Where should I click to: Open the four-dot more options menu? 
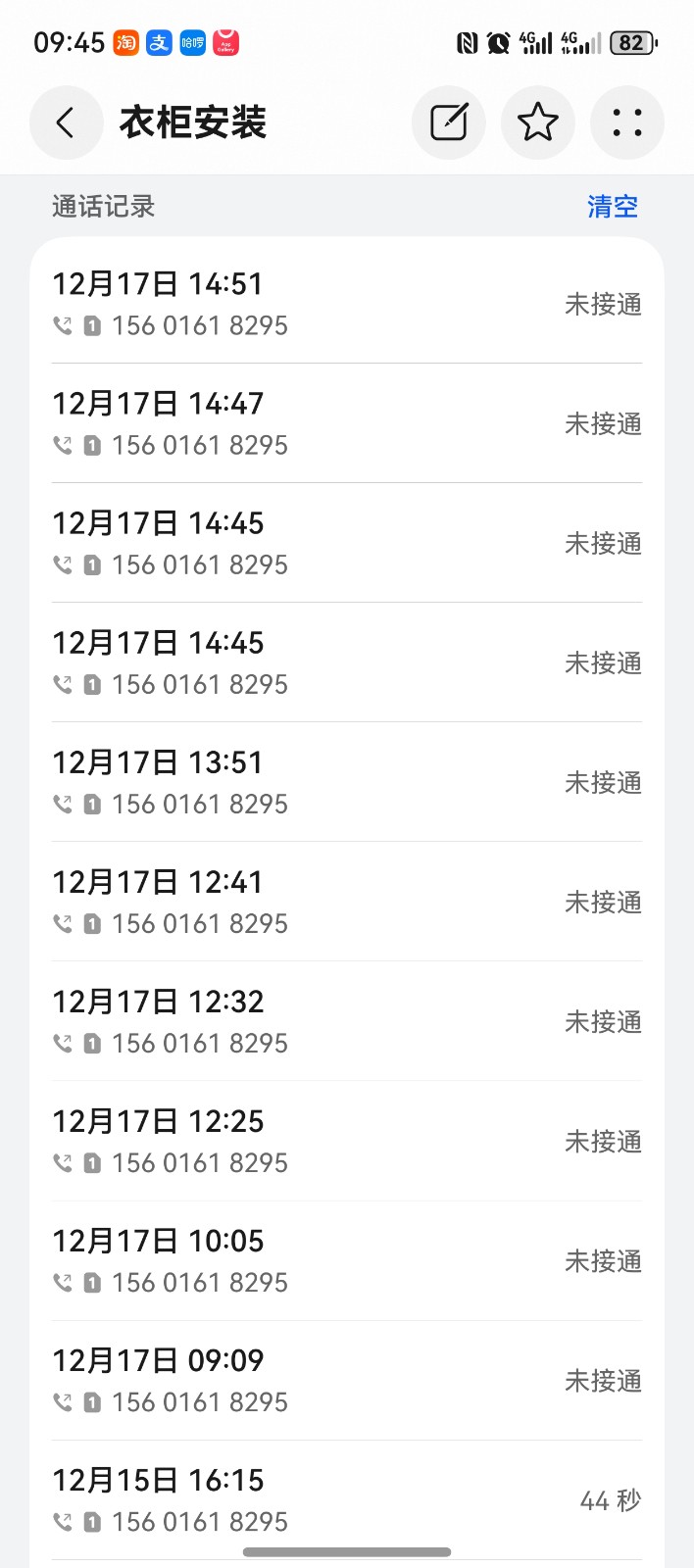tap(627, 122)
